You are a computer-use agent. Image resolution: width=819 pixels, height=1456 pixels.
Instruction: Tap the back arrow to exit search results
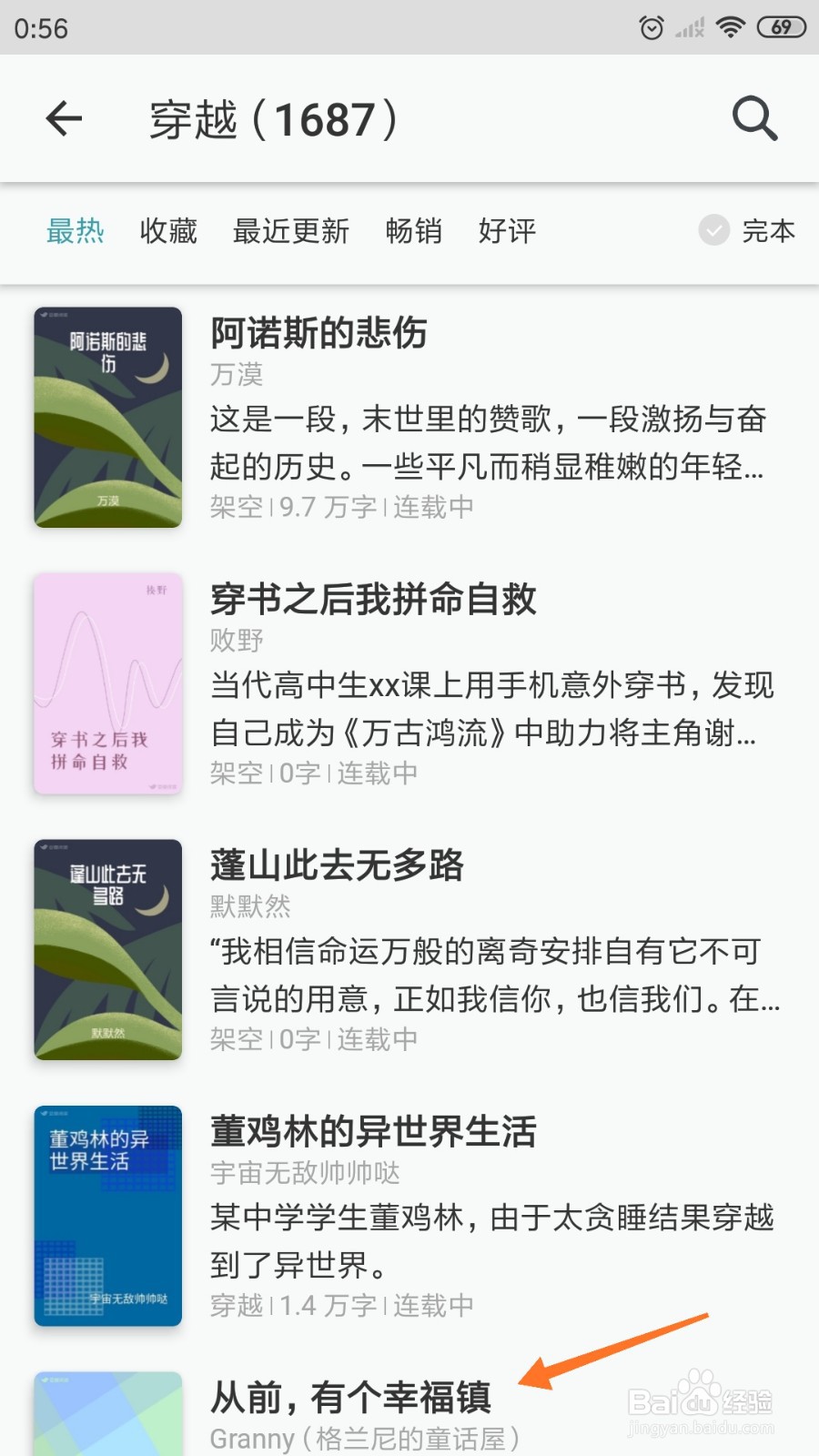64,119
